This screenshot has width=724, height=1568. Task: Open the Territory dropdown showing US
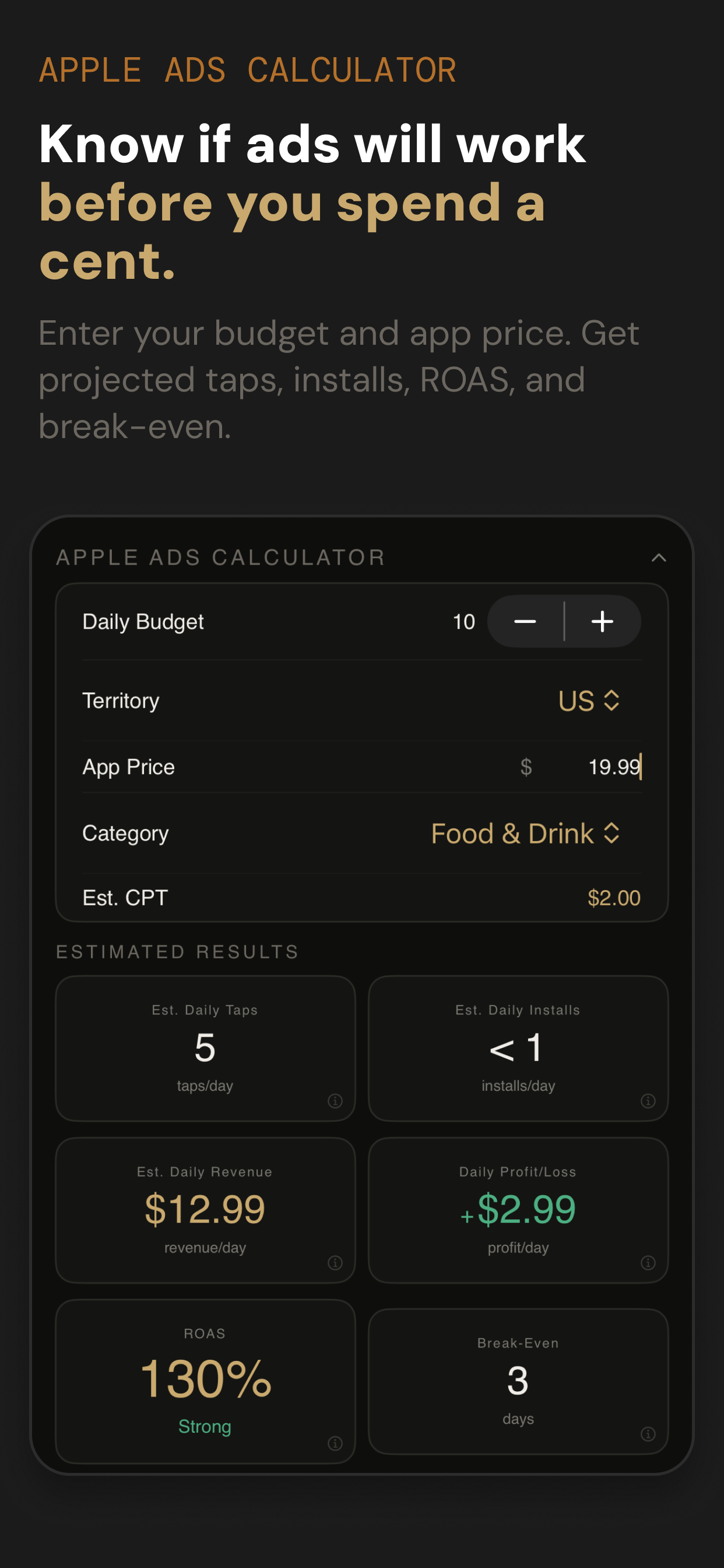(588, 701)
